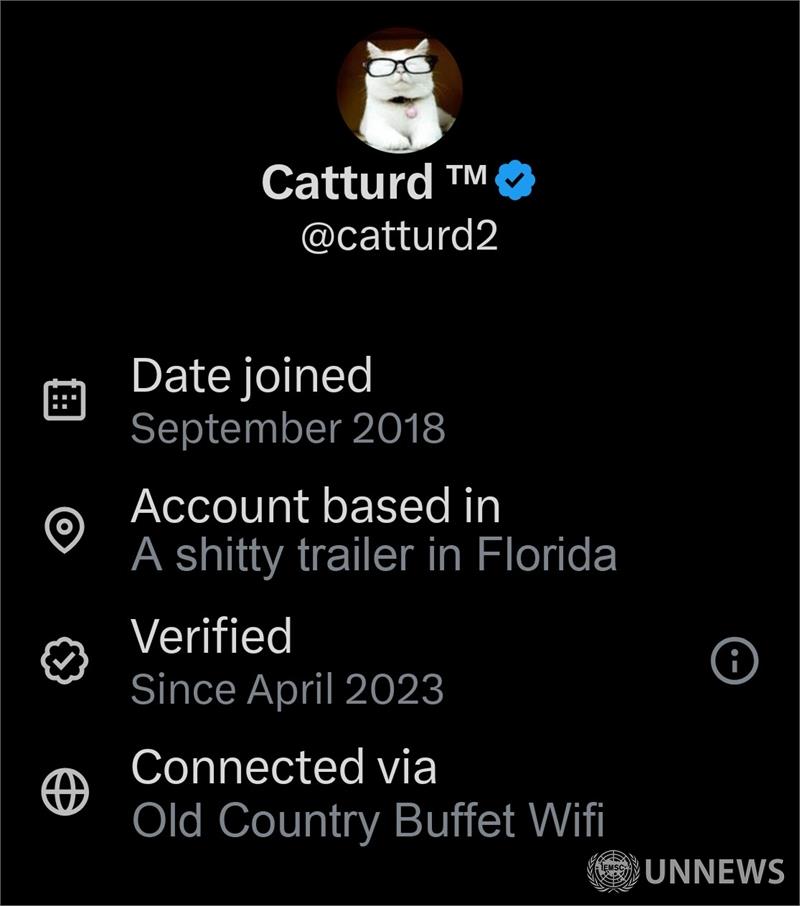
Task: Open Catturd's profile picture
Action: (399, 91)
